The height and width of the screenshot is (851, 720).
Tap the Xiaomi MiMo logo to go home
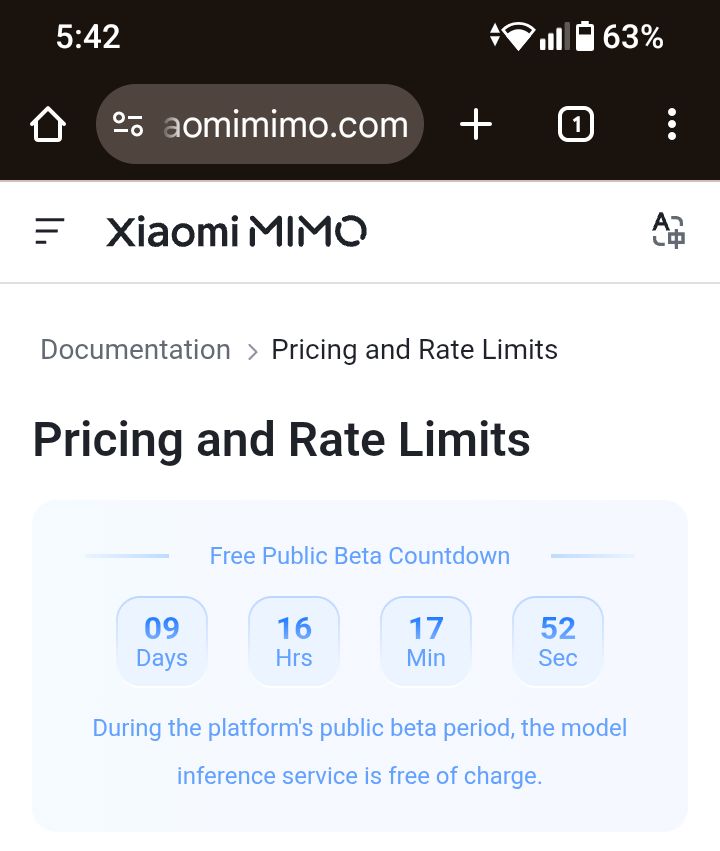(237, 231)
